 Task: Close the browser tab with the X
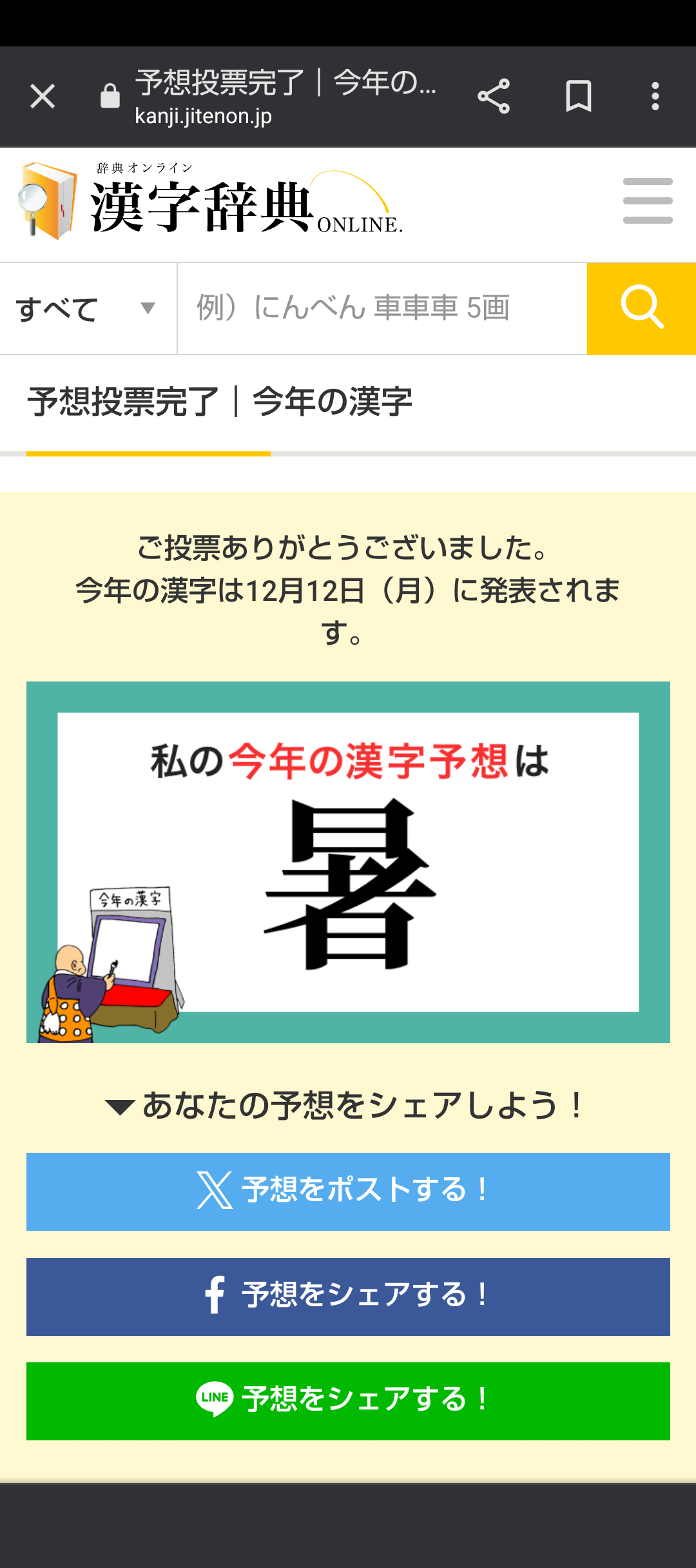click(x=43, y=97)
